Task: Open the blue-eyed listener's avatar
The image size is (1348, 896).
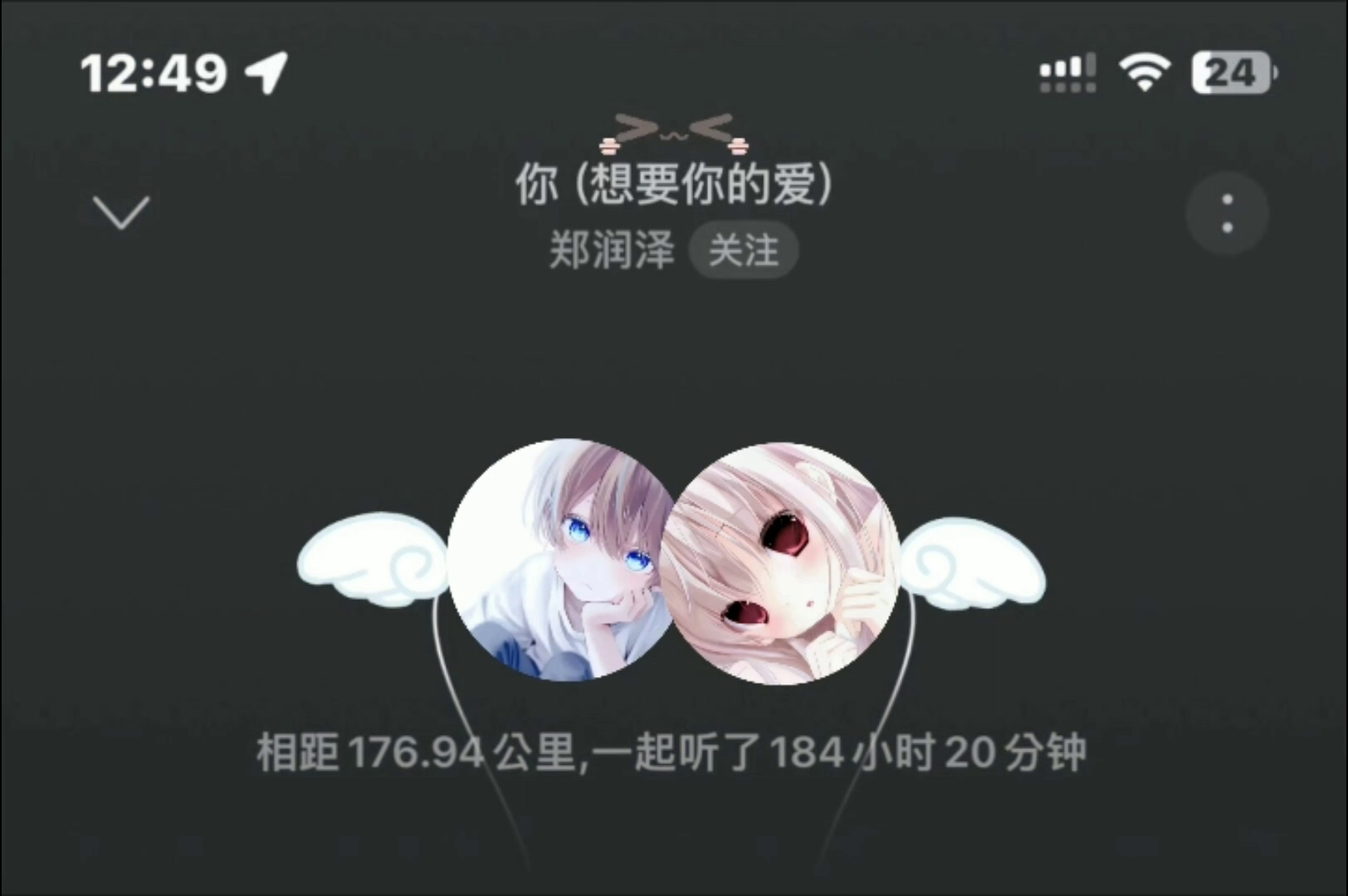Action: pyautogui.click(x=560, y=561)
